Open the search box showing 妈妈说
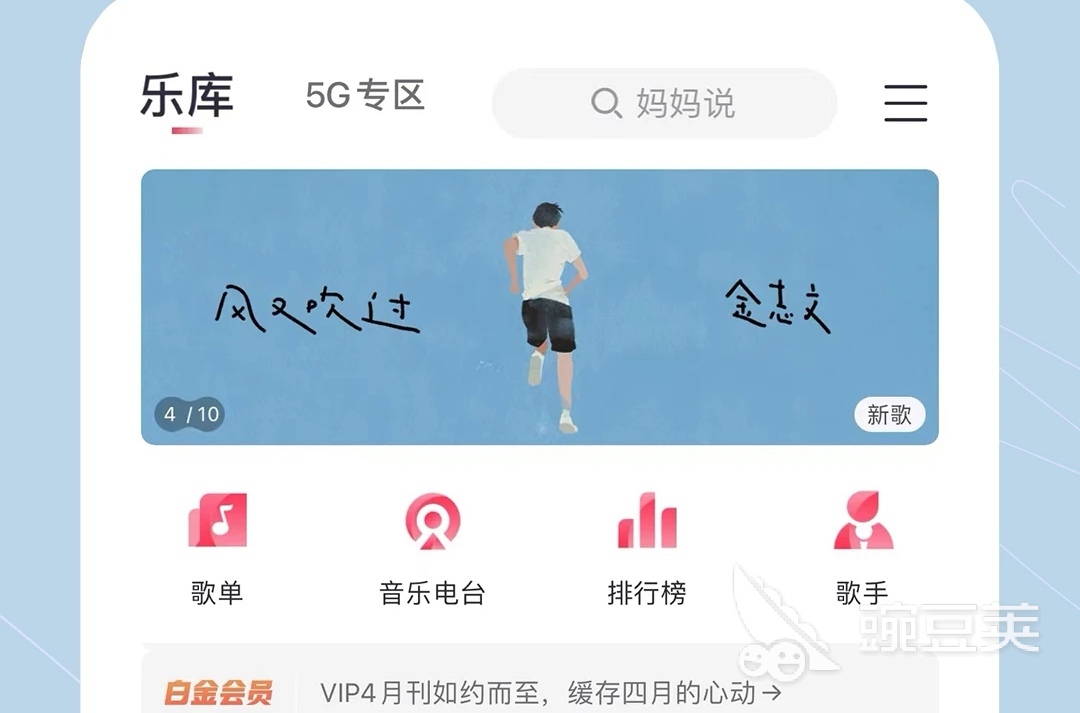The width and height of the screenshot is (1080, 713). click(x=664, y=103)
